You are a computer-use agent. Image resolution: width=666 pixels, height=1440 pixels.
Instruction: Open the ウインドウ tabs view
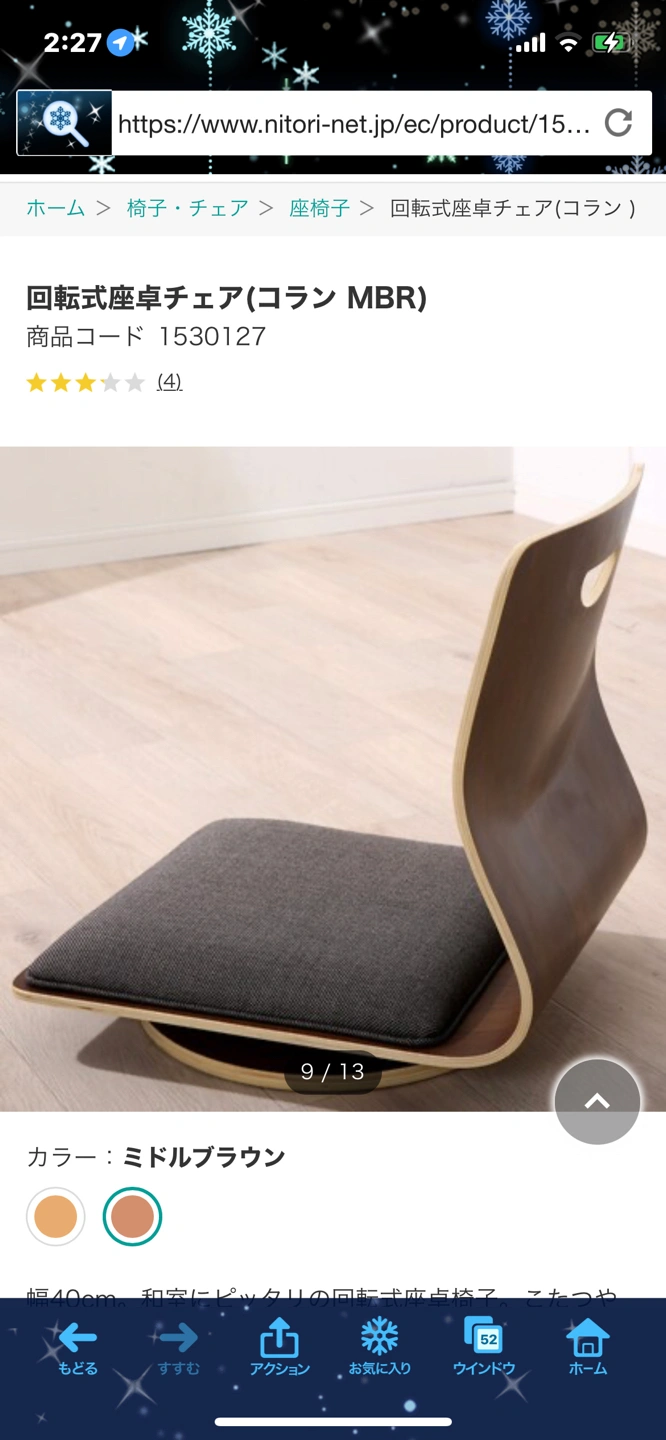pos(484,1346)
